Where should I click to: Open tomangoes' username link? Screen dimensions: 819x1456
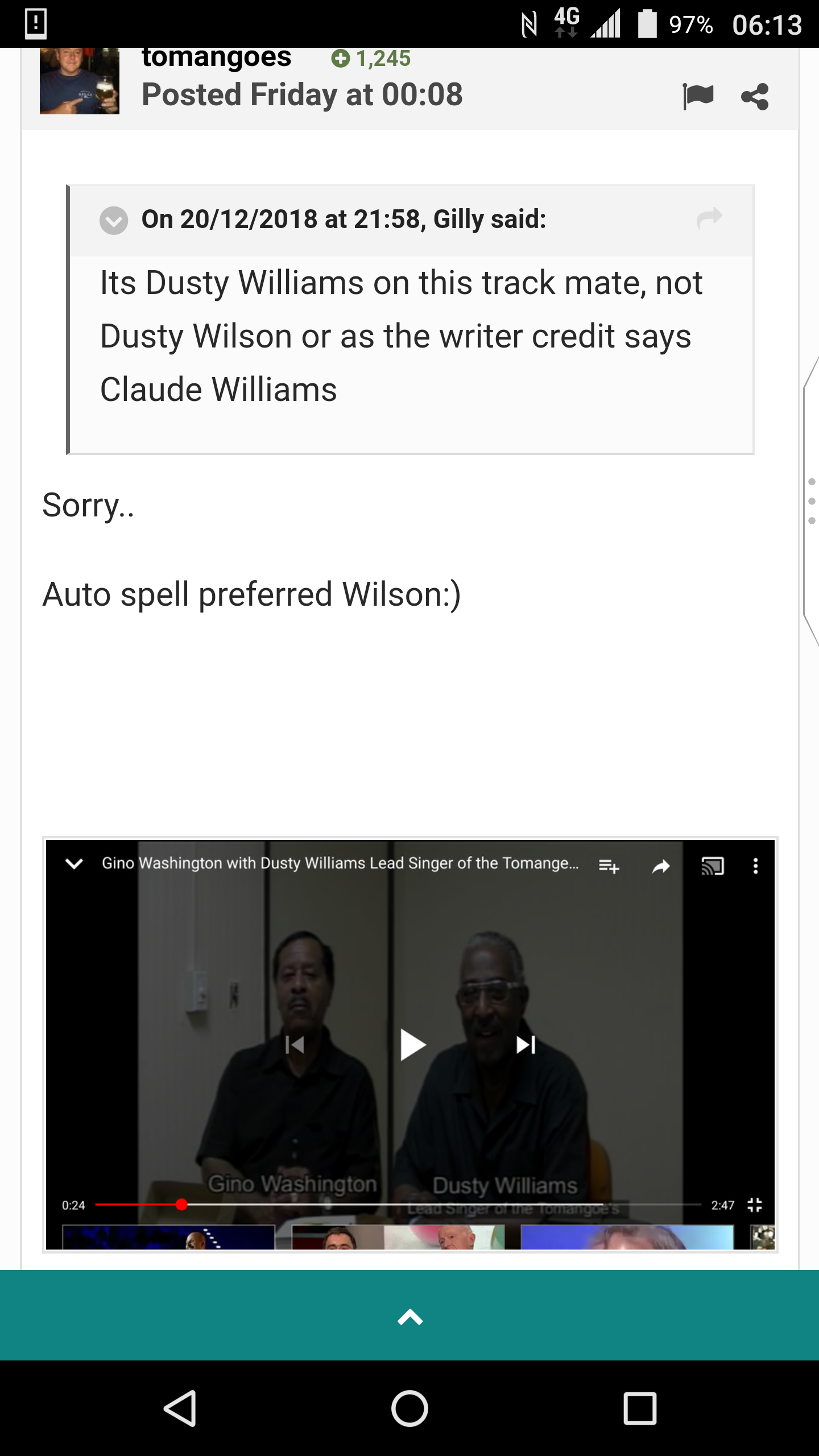click(217, 57)
